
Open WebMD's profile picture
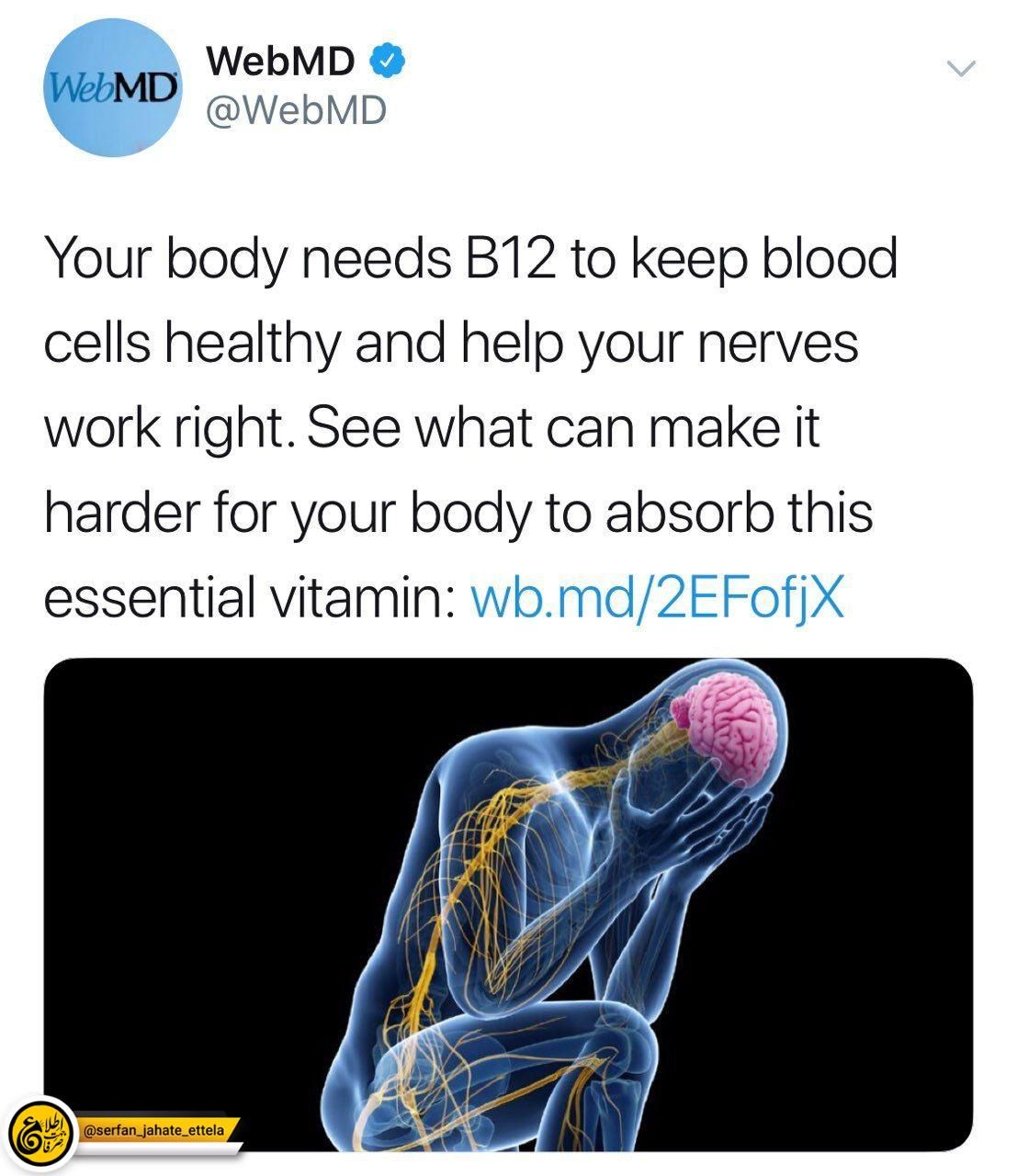tap(114, 87)
